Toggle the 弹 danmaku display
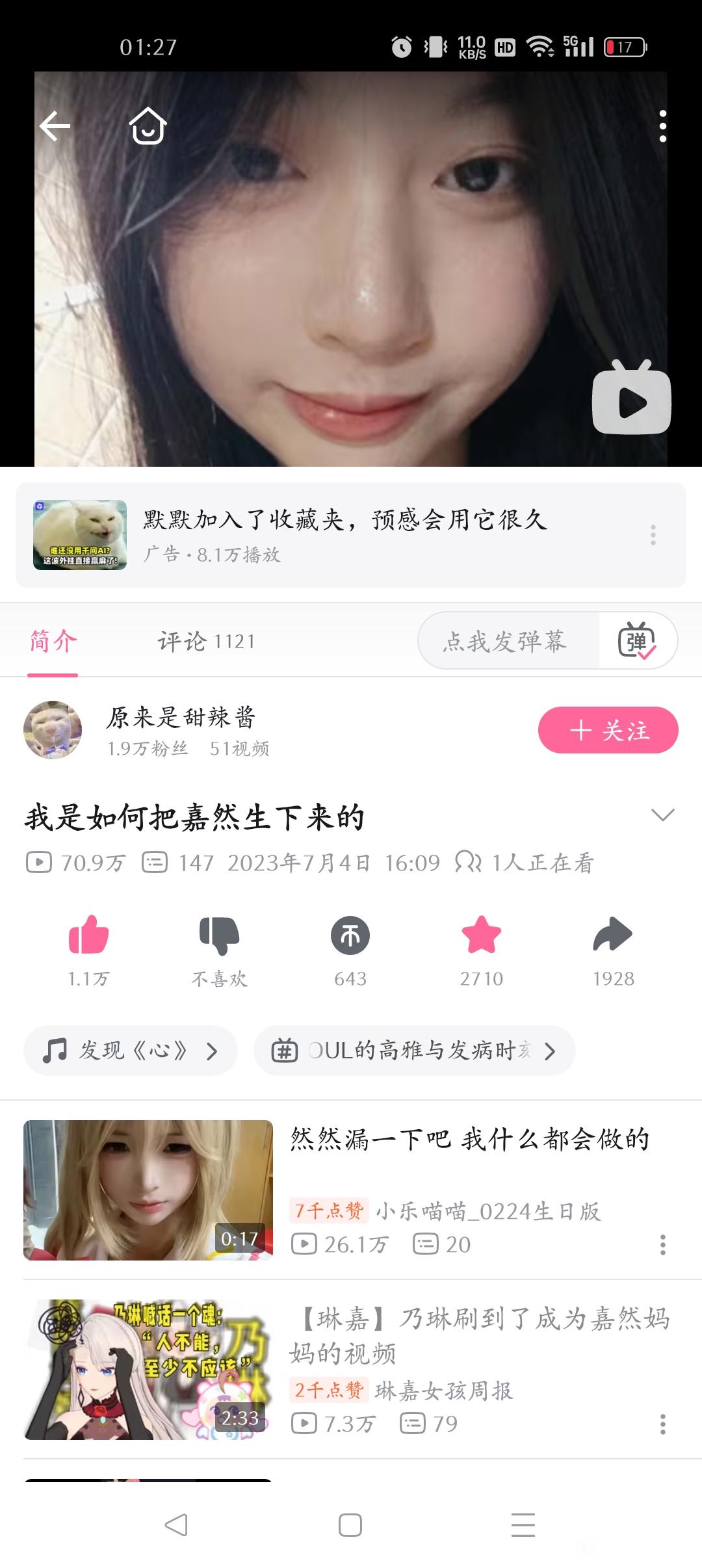This screenshot has height=1568, width=702. coord(637,642)
